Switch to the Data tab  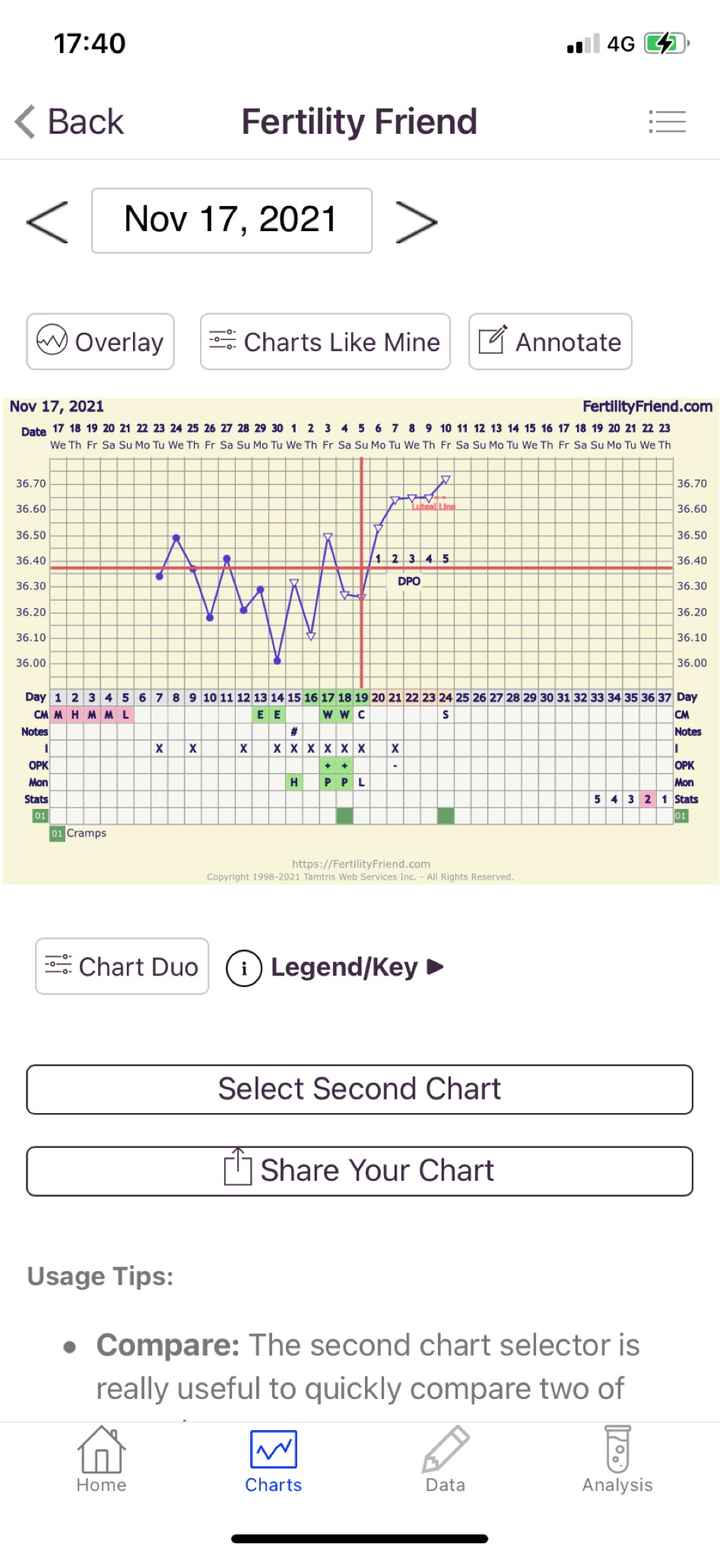tap(445, 1460)
